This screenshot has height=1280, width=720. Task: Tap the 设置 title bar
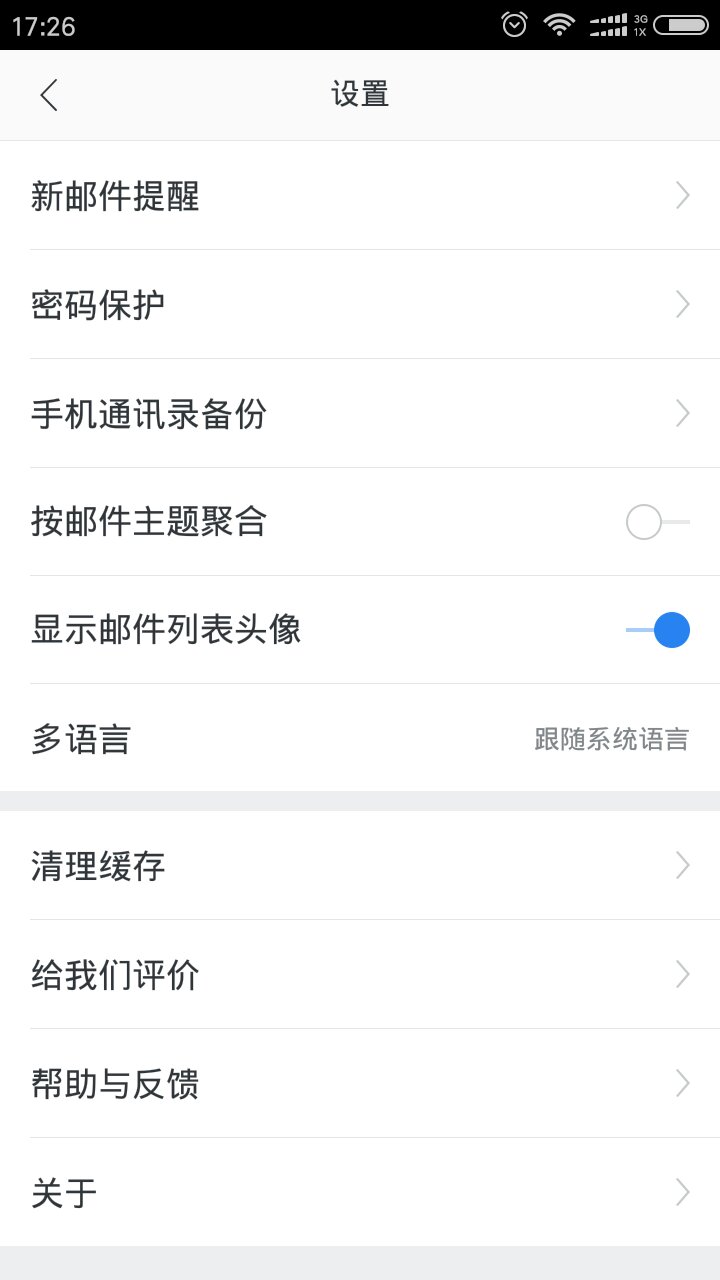pos(360,93)
